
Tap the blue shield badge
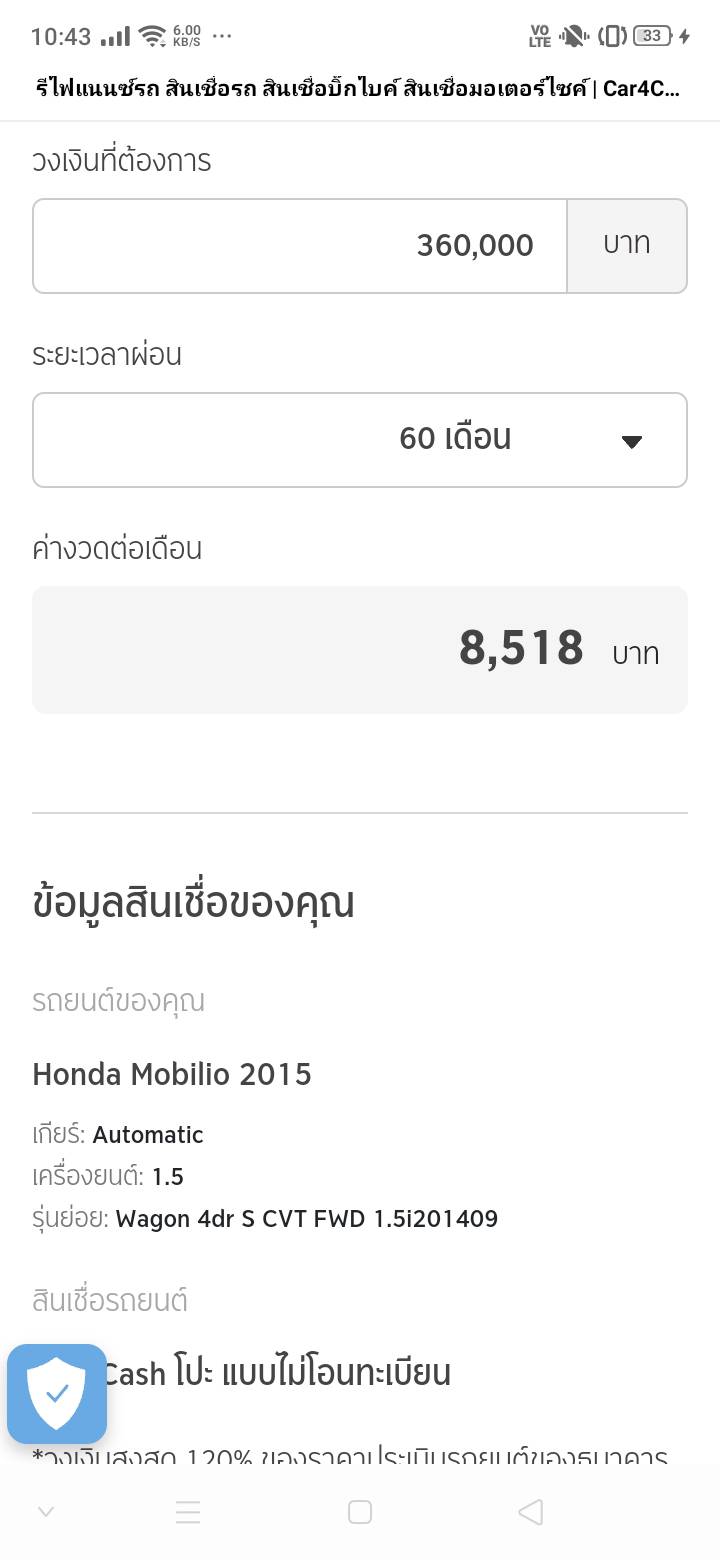point(57,1394)
